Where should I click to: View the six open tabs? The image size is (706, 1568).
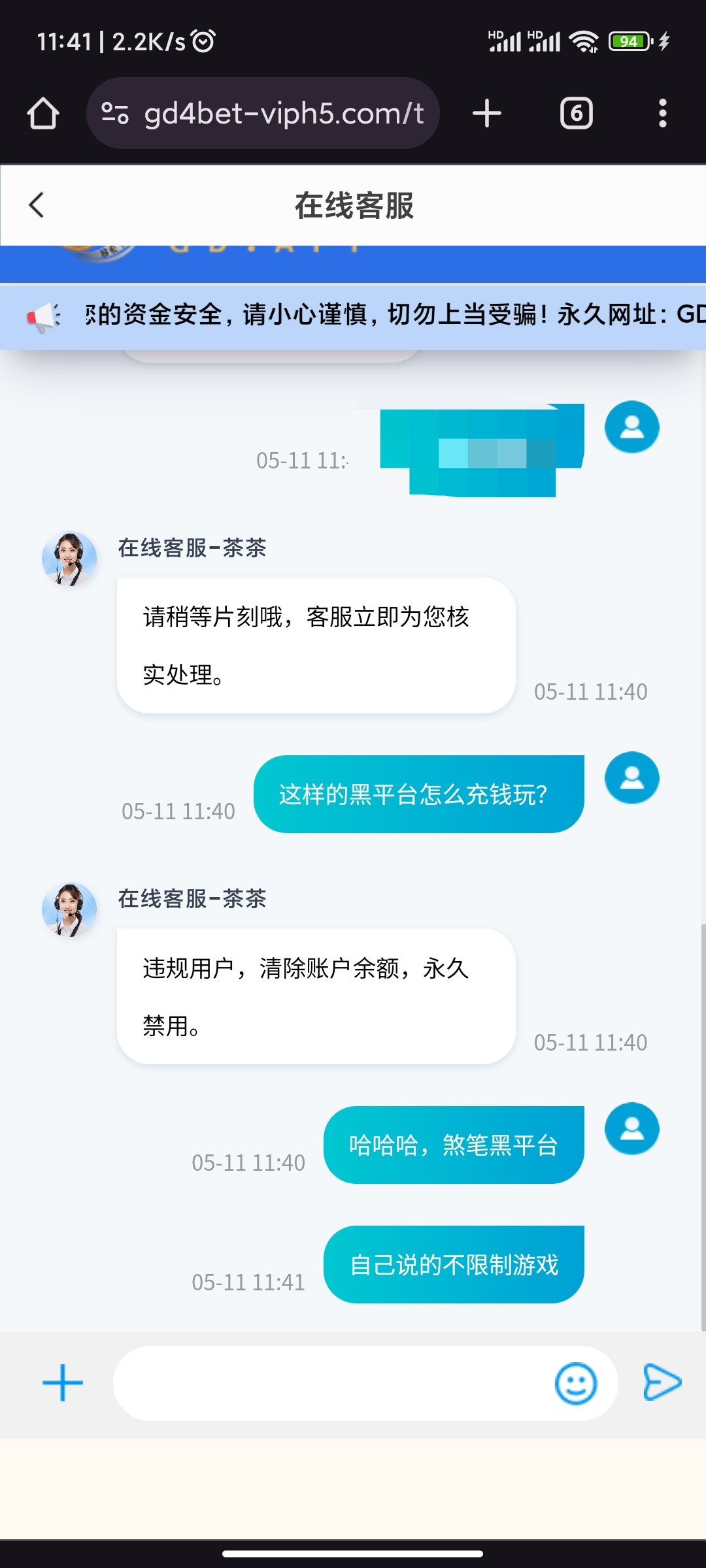point(576,114)
